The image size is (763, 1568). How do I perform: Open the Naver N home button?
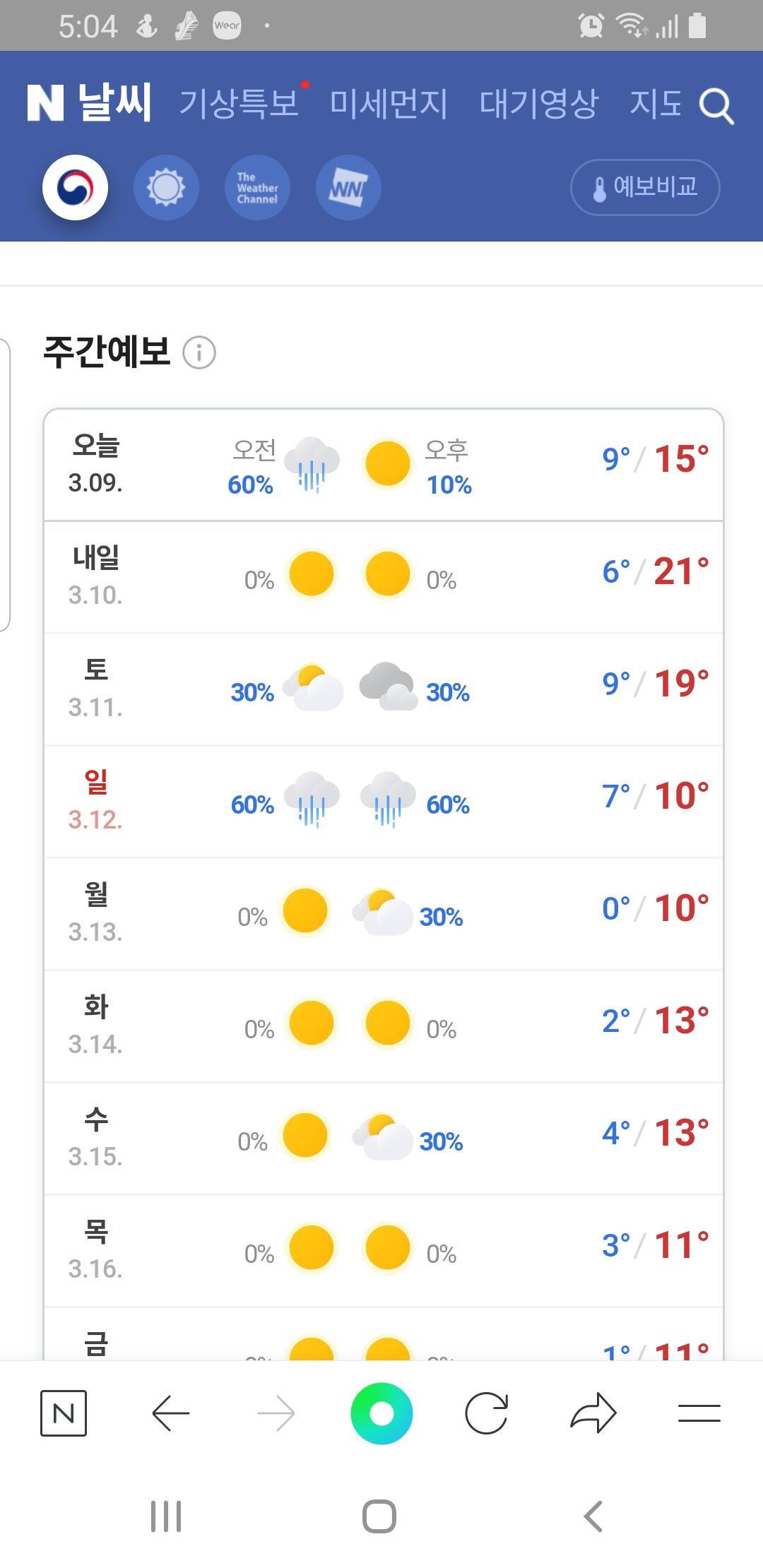click(x=64, y=1413)
